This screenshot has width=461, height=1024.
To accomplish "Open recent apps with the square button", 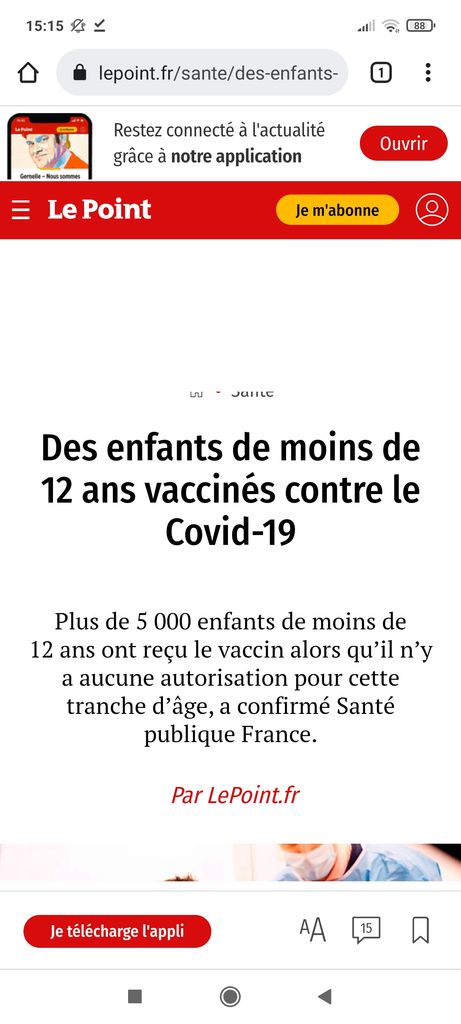I will pos(135,996).
